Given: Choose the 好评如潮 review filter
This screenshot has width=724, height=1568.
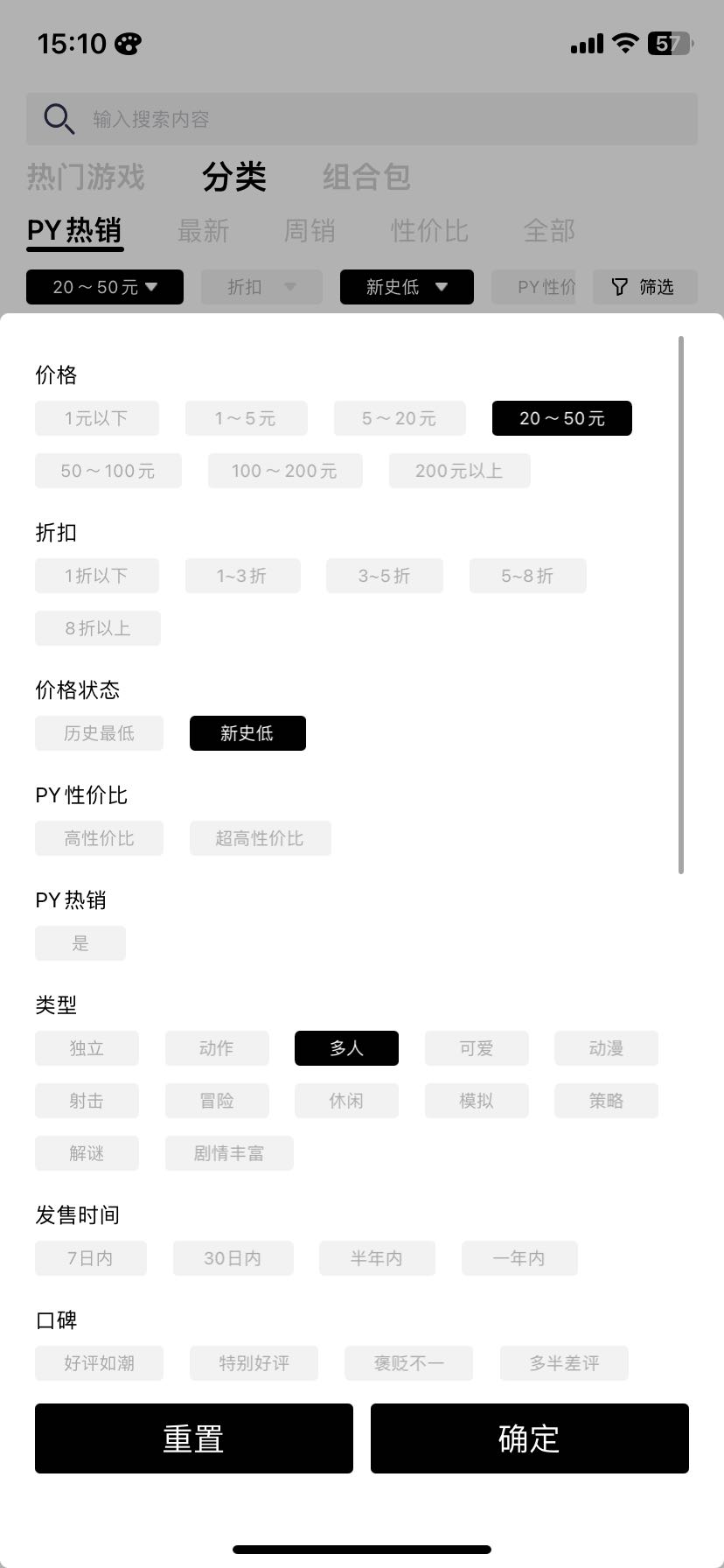Looking at the screenshot, I should pyautogui.click(x=99, y=1363).
